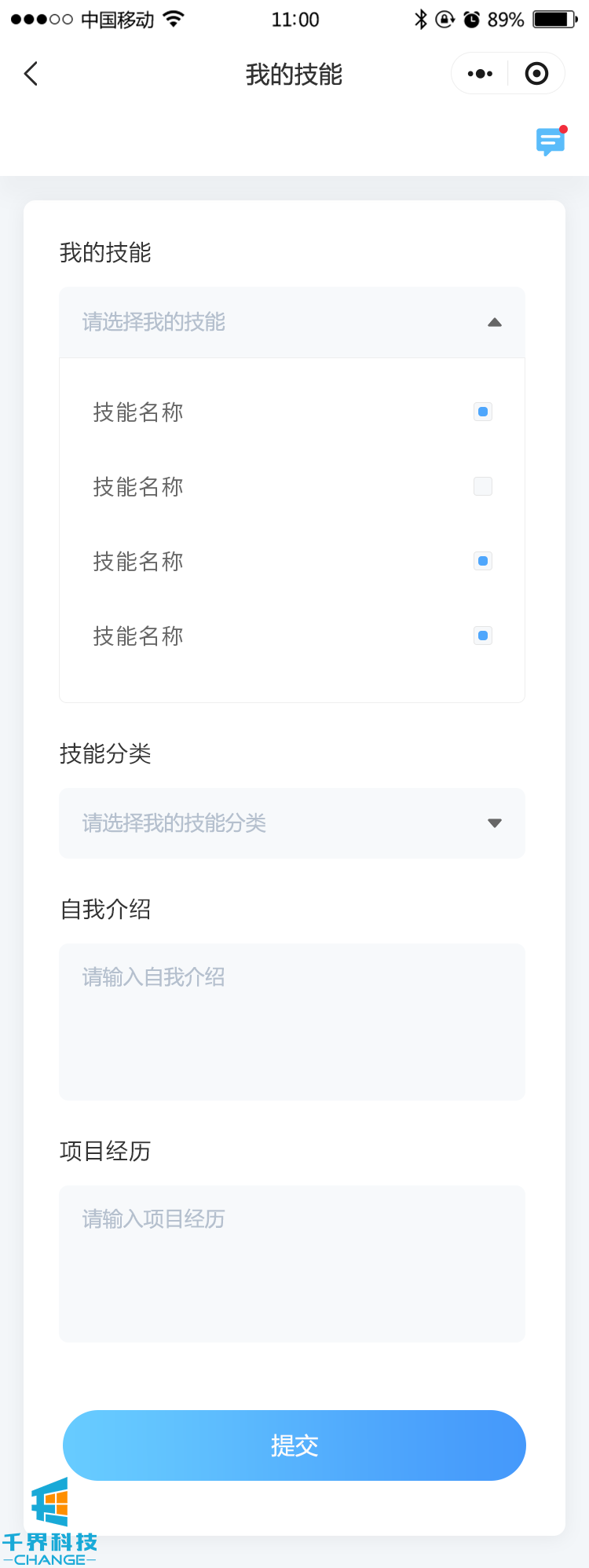Check the only unchecked 技能名称 checkbox
Viewport: 589px width, 1568px height.
pyautogui.click(x=483, y=486)
